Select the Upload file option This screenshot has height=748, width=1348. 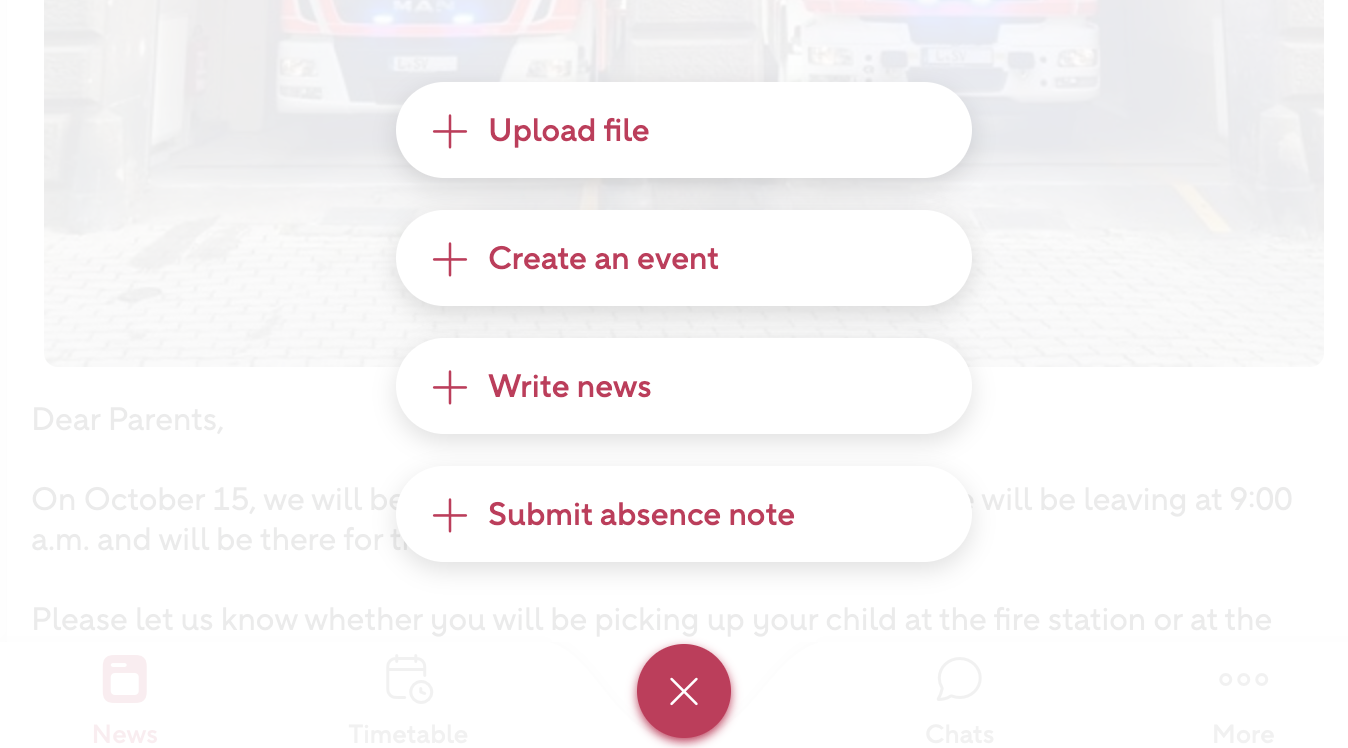click(683, 130)
